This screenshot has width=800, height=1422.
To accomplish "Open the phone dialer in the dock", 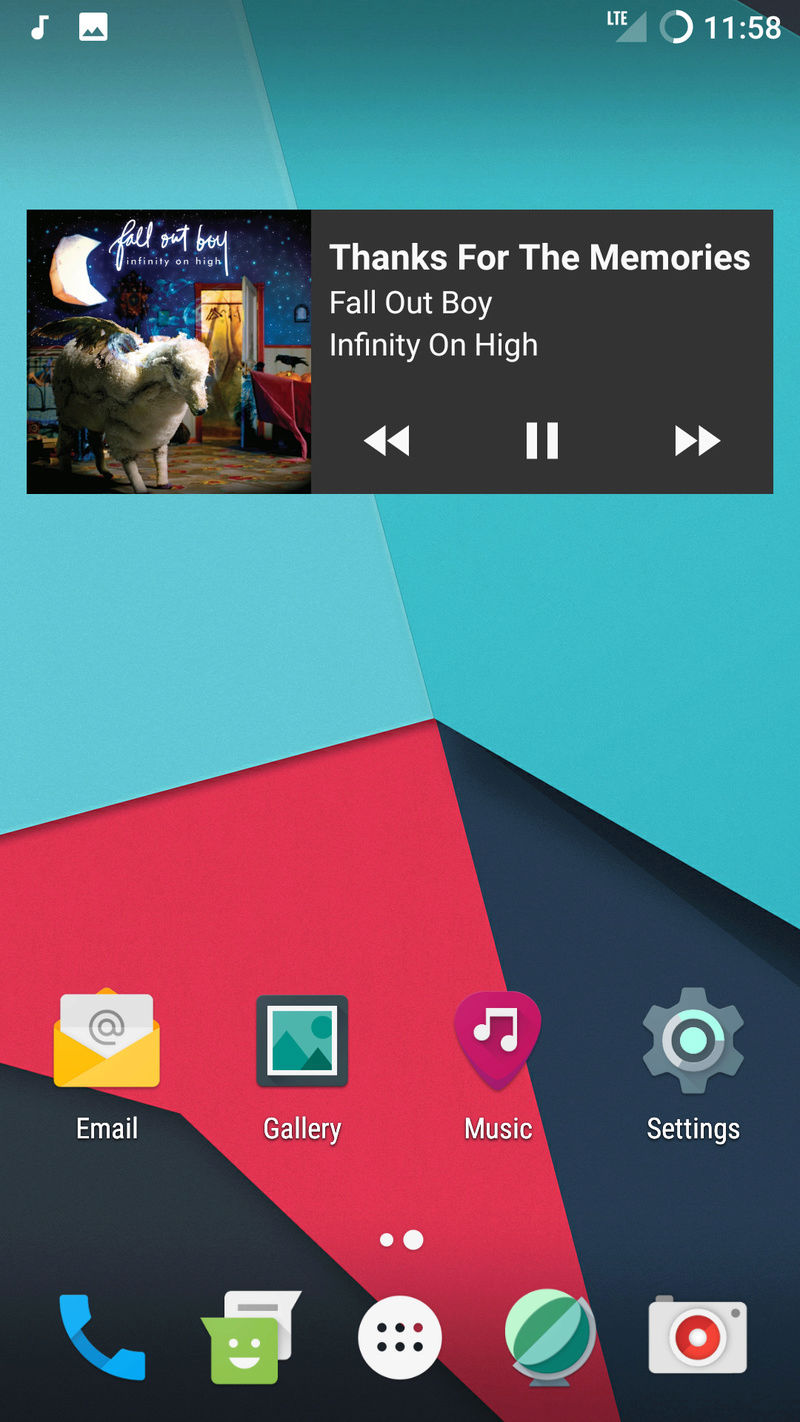I will [x=102, y=1337].
